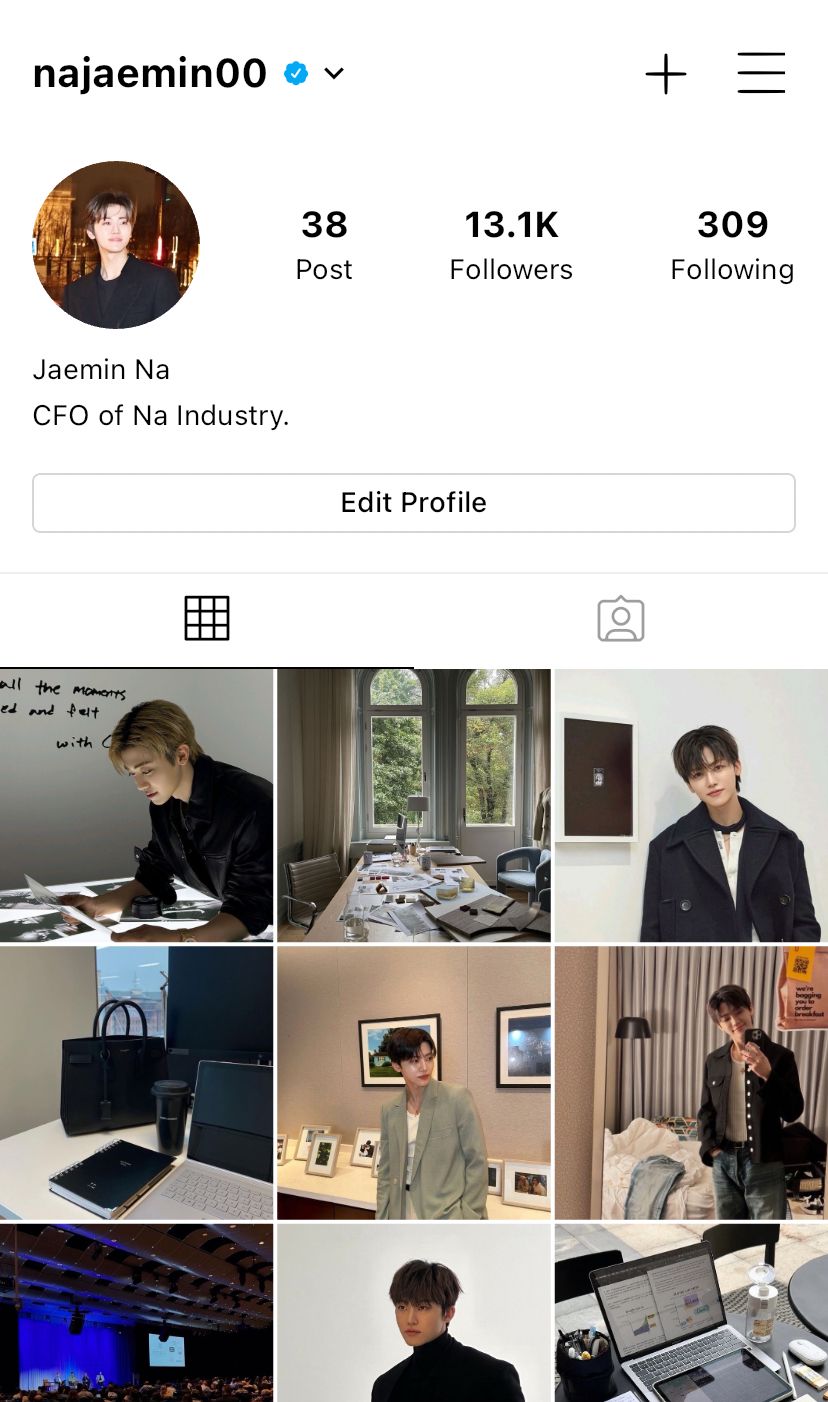Switch to the posts grid tab

tap(207, 619)
